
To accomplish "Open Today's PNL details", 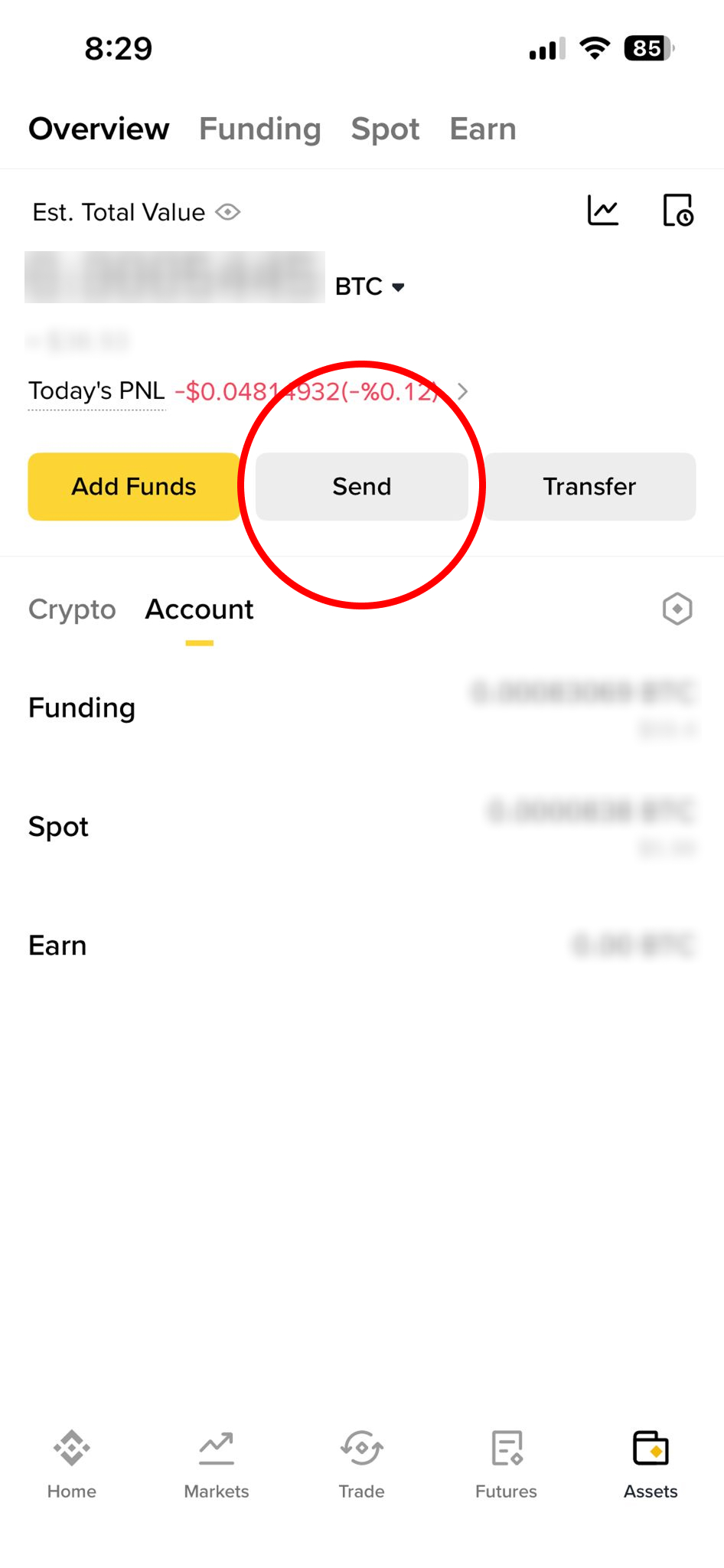I will [x=461, y=392].
